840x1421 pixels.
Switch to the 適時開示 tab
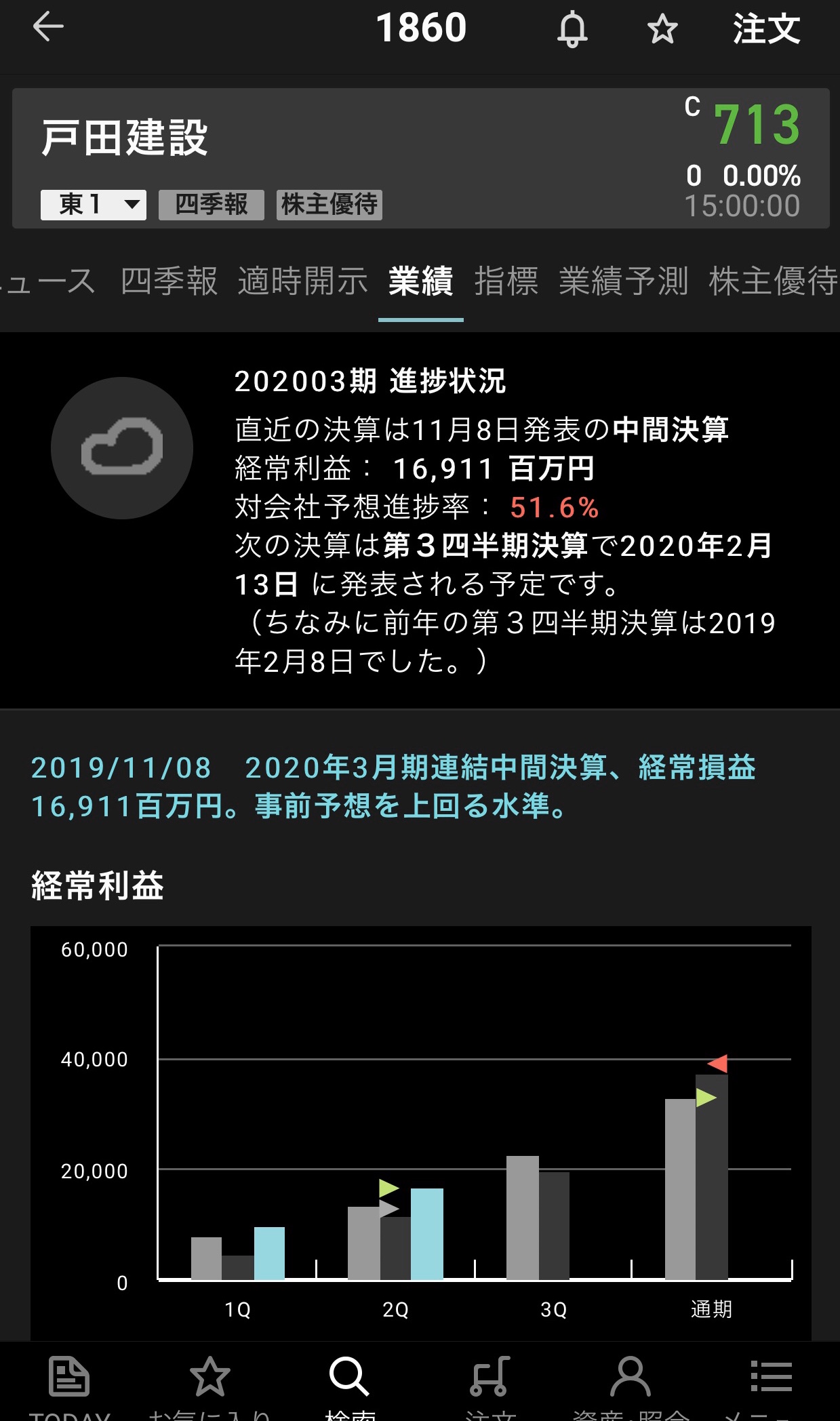tap(302, 281)
